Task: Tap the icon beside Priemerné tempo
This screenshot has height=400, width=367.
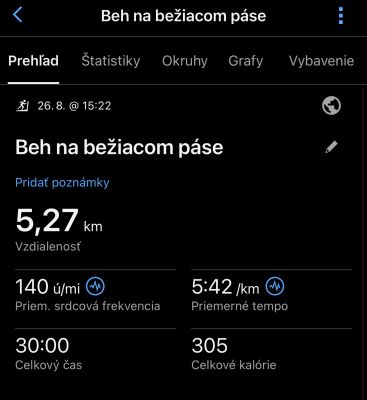Action: coord(275,286)
